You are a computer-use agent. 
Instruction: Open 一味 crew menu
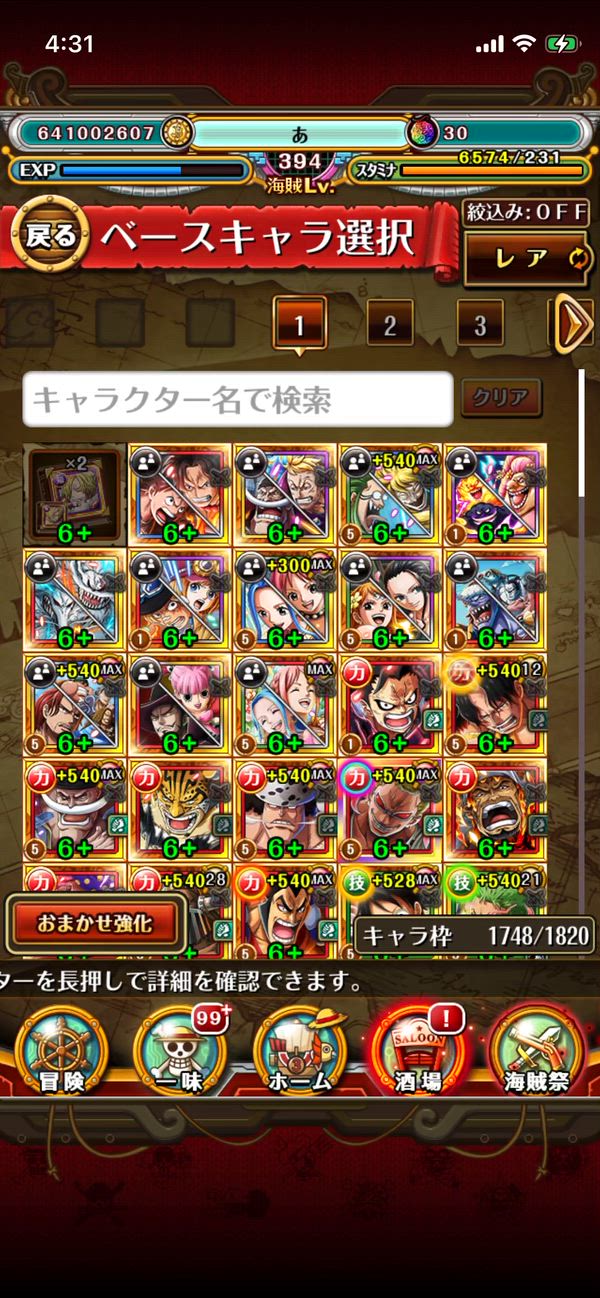(180, 1050)
